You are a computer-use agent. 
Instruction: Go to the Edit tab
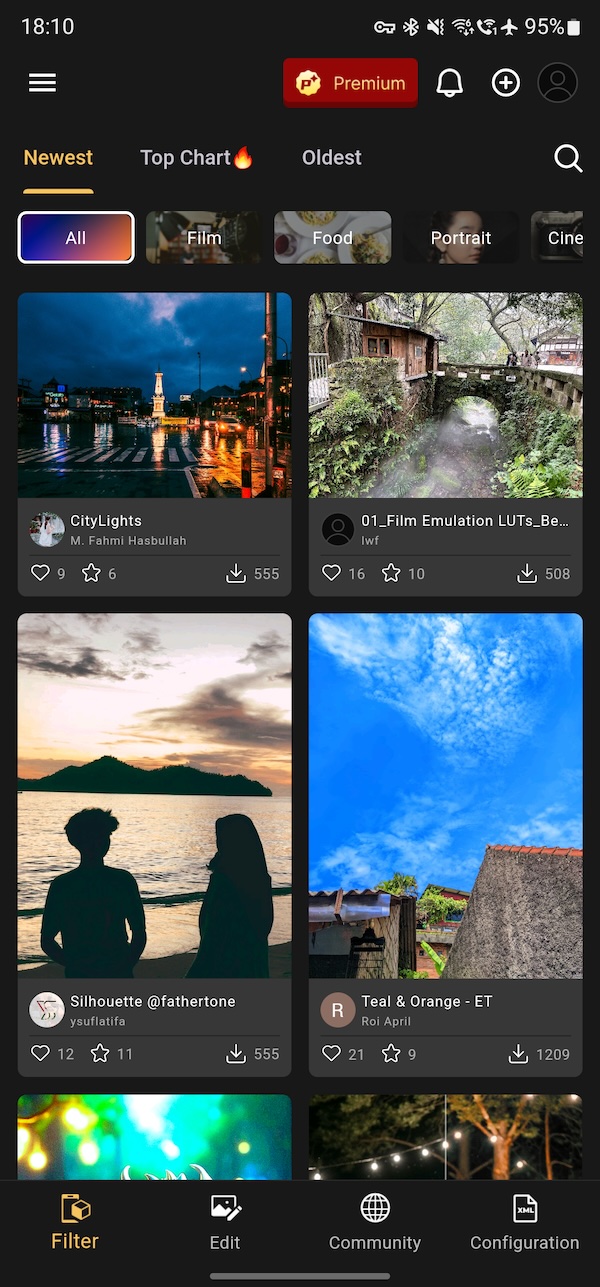pyautogui.click(x=225, y=1222)
